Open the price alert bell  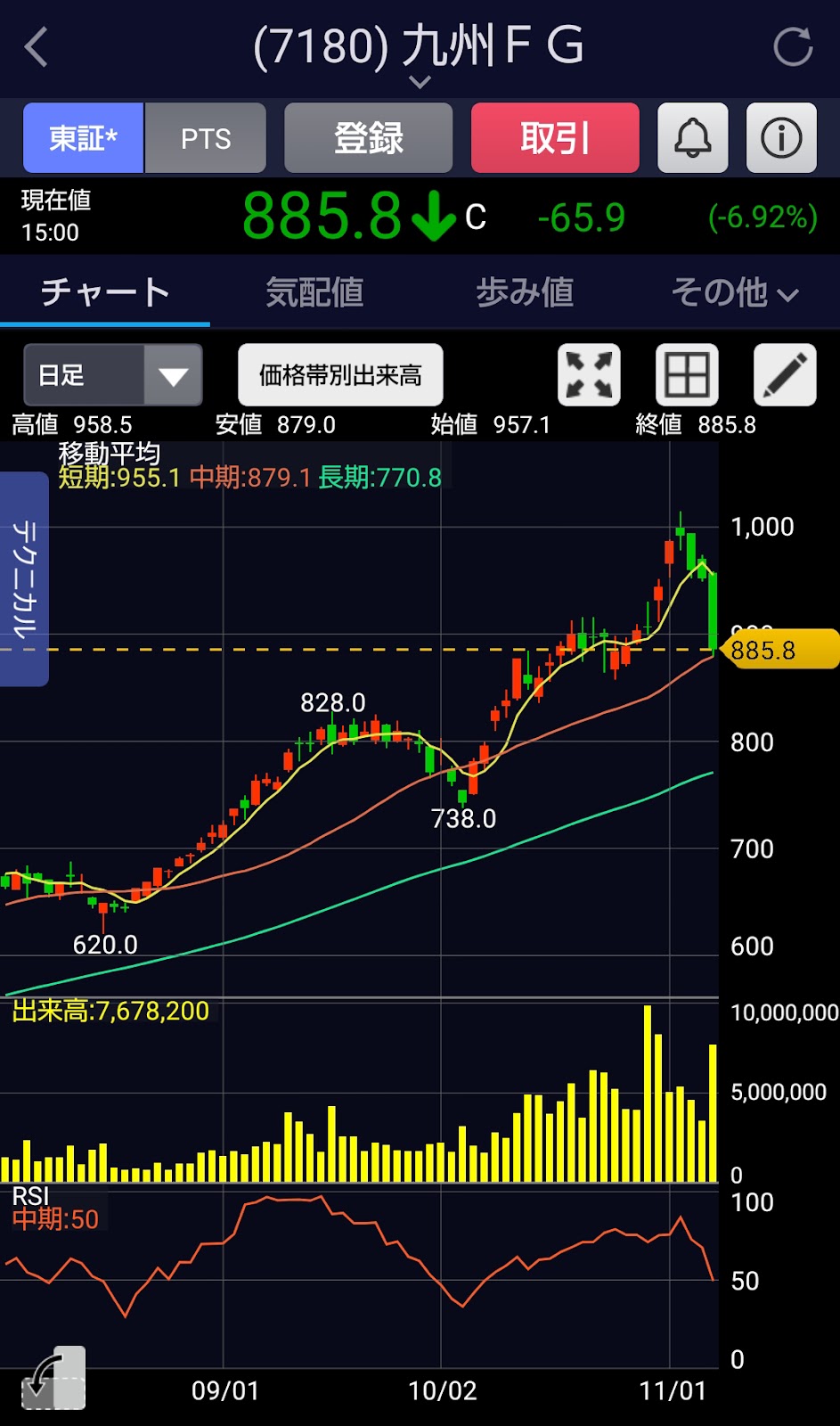click(x=693, y=138)
